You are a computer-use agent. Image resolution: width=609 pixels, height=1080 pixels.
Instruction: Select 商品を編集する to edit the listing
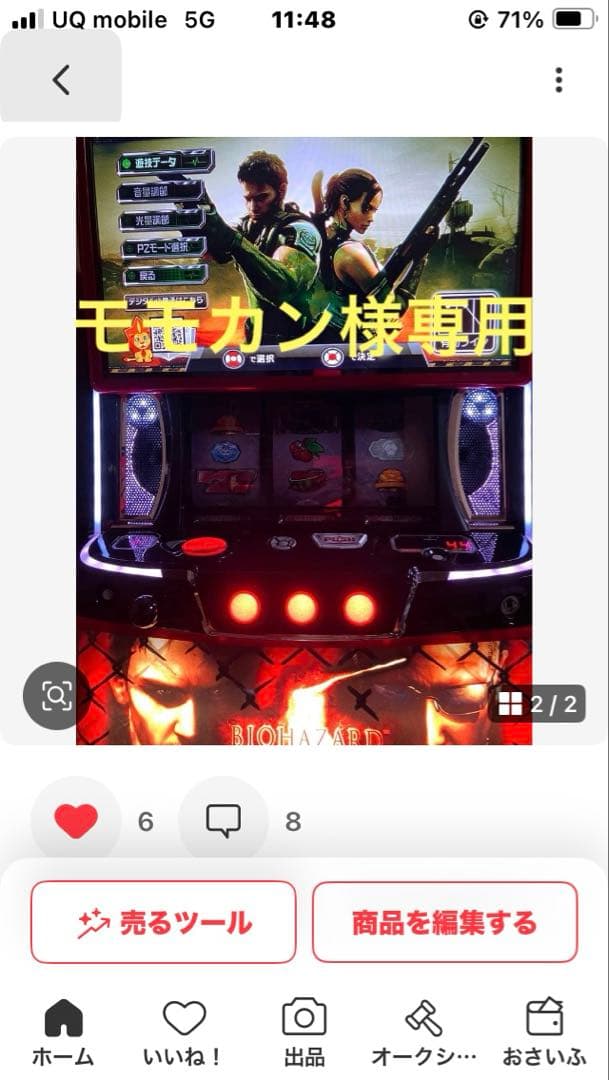pyautogui.click(x=445, y=922)
